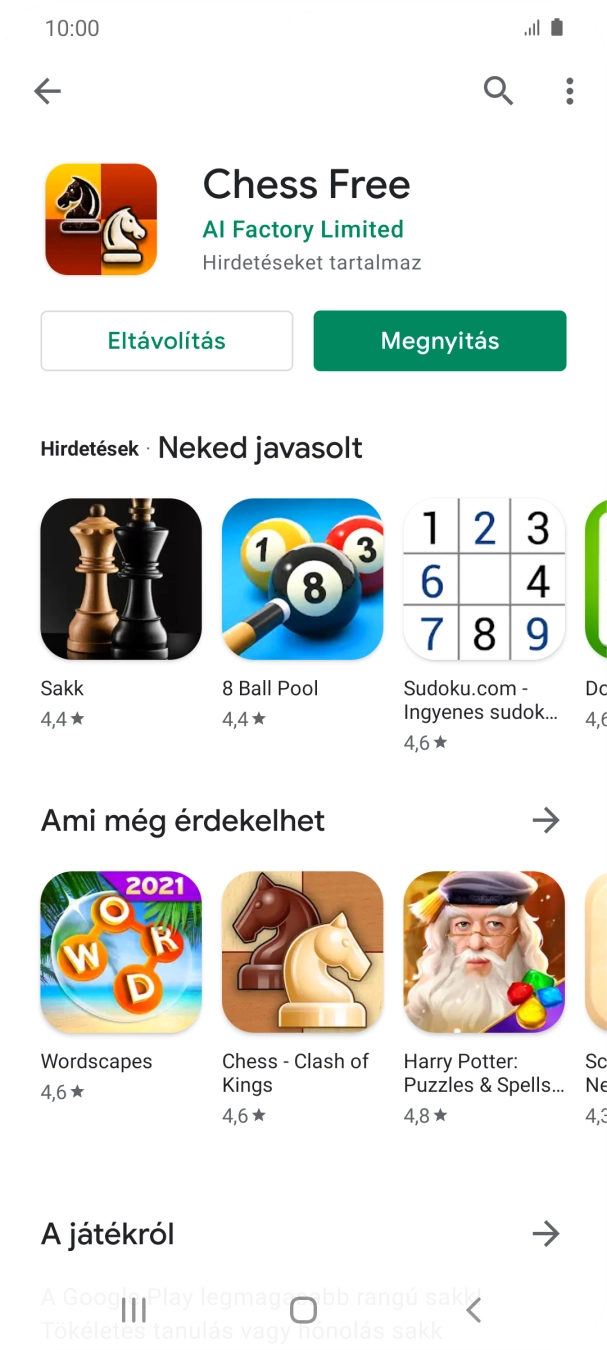Go back using the top-left arrow

click(x=47, y=91)
